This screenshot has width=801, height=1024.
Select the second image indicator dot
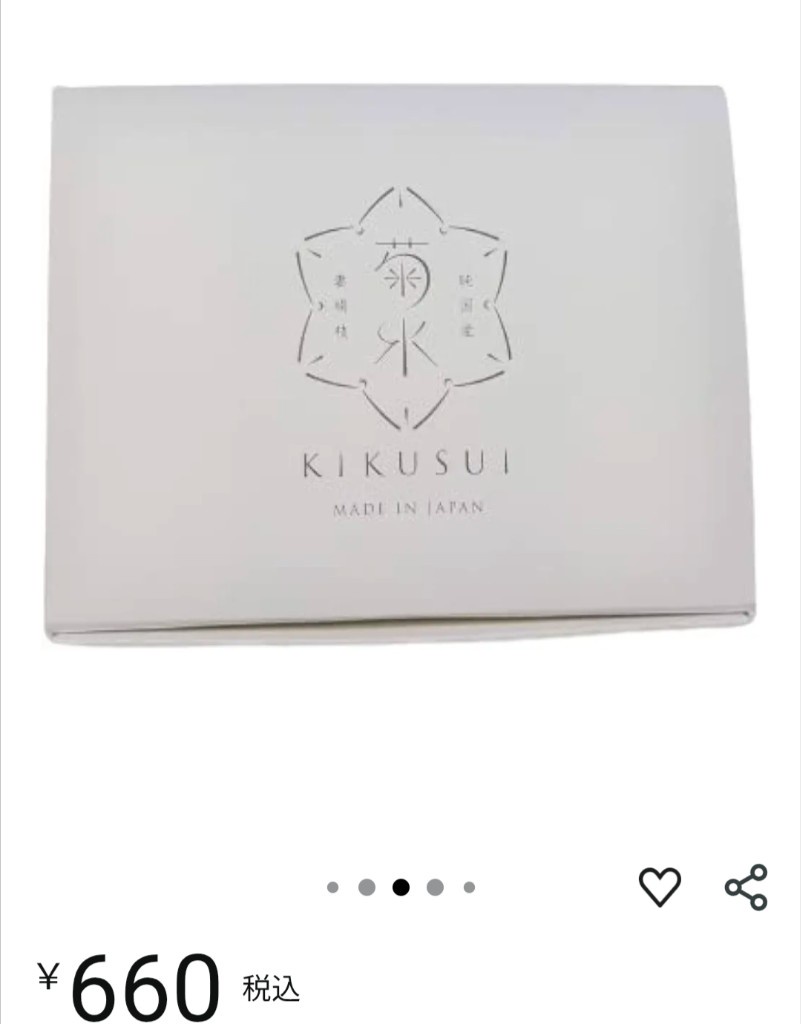tap(367, 887)
